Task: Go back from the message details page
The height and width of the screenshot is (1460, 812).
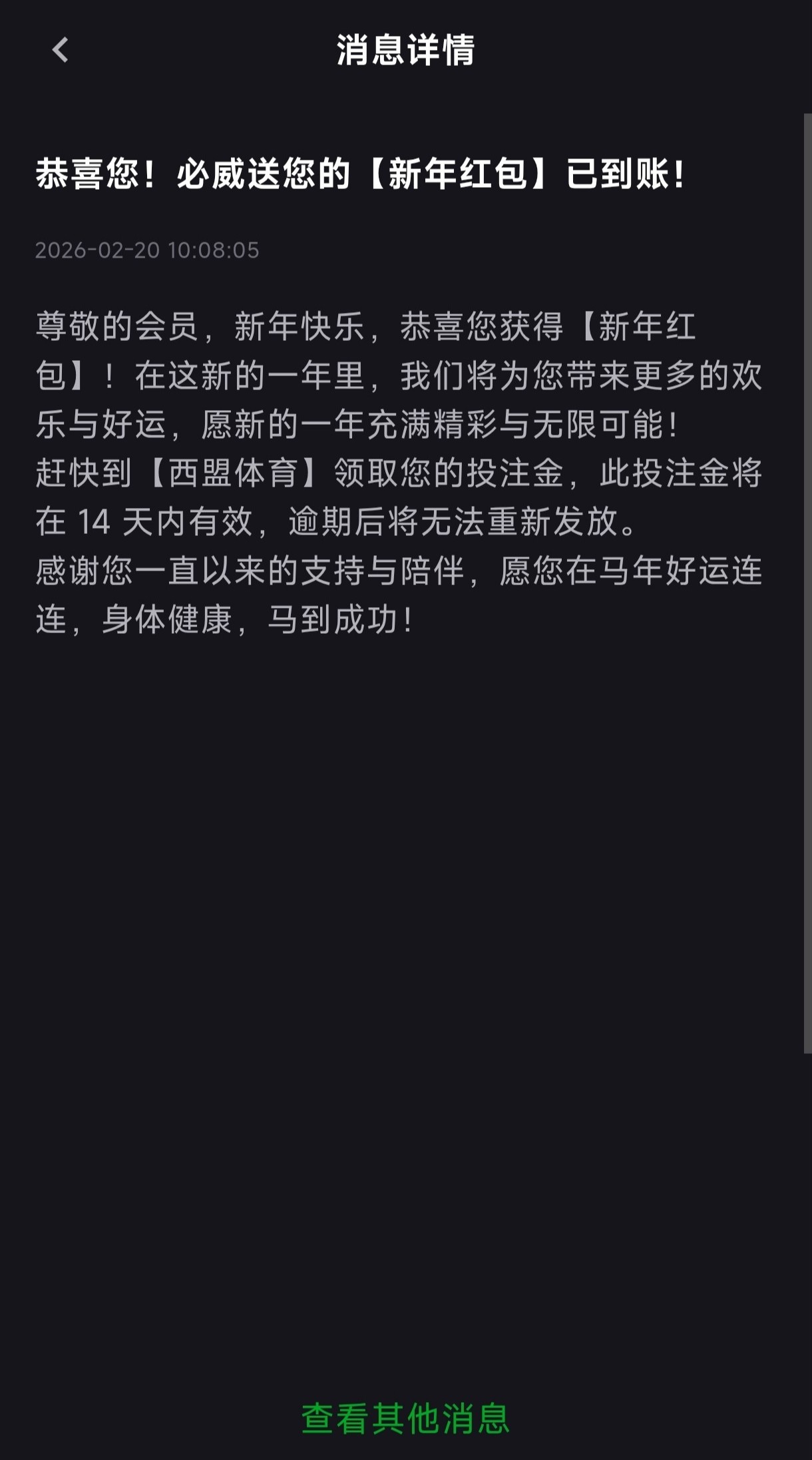Action: click(61, 50)
